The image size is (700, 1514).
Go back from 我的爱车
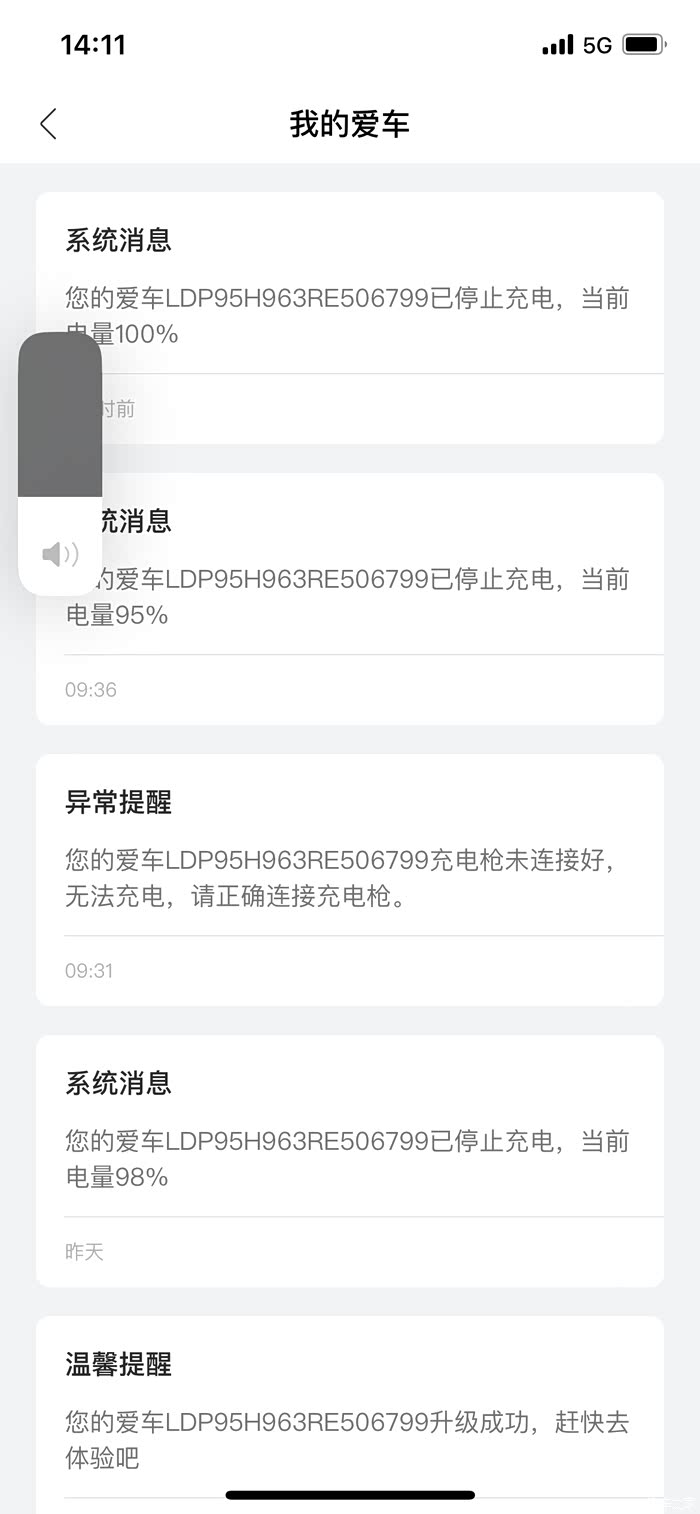(48, 124)
